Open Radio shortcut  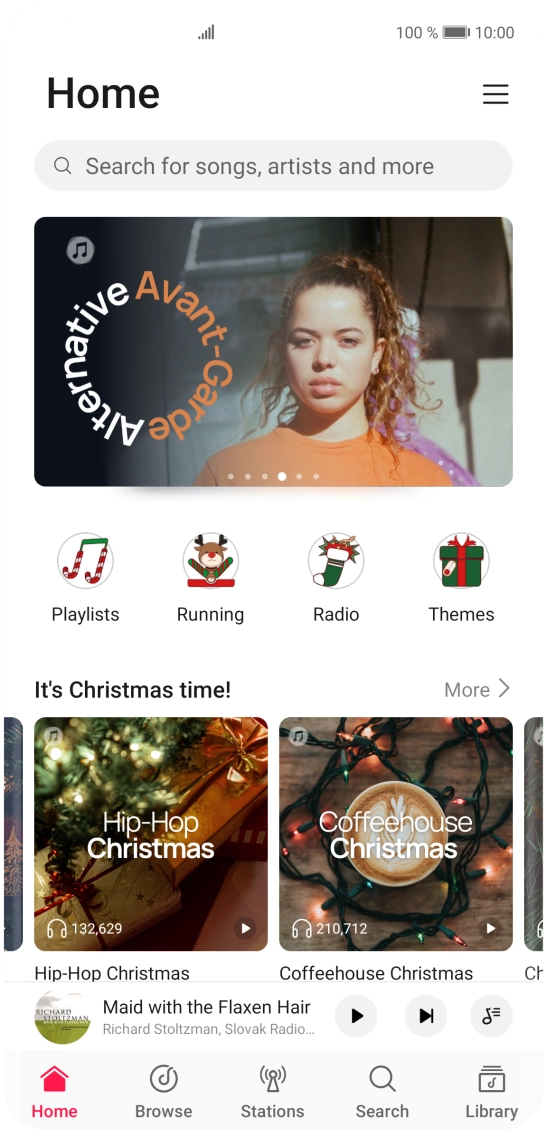pyautogui.click(x=336, y=578)
